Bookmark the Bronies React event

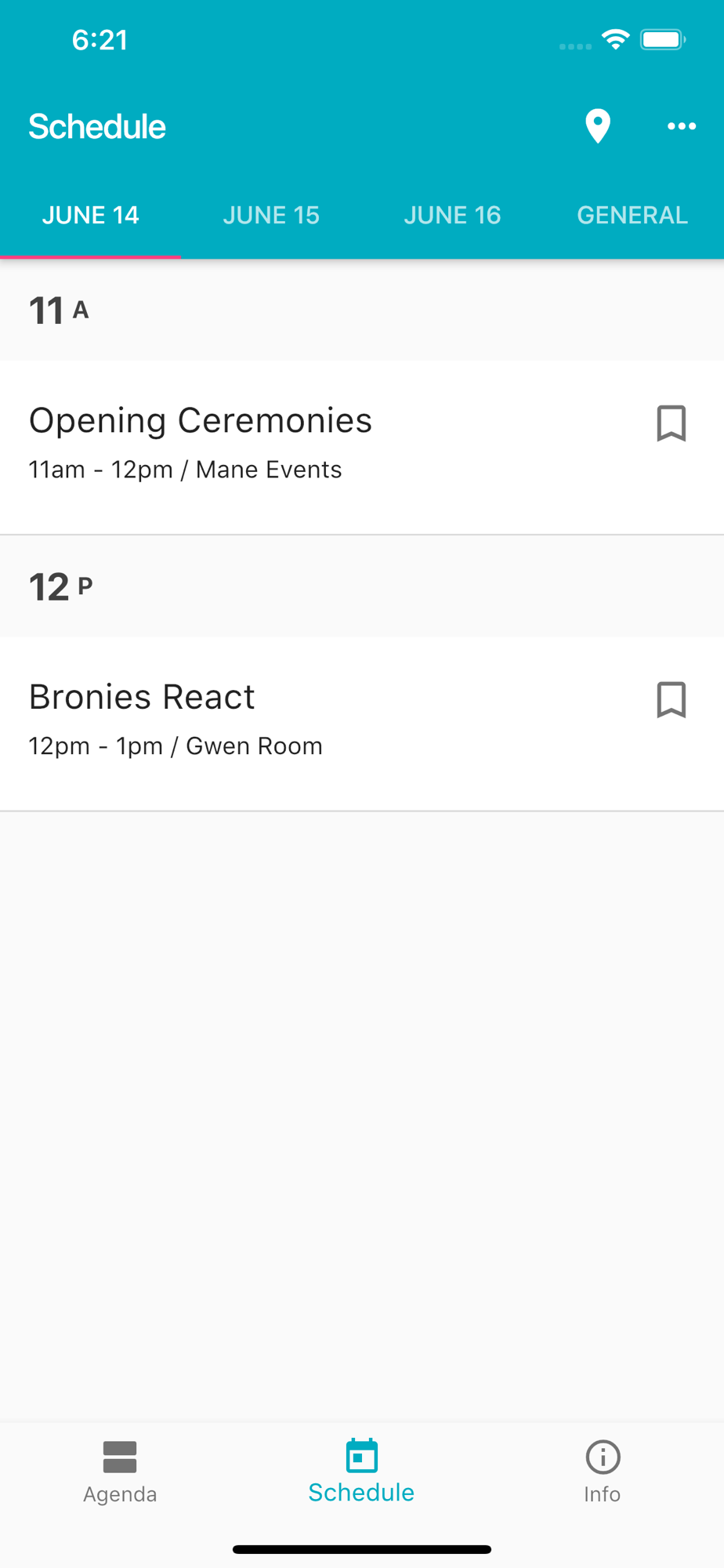[672, 699]
